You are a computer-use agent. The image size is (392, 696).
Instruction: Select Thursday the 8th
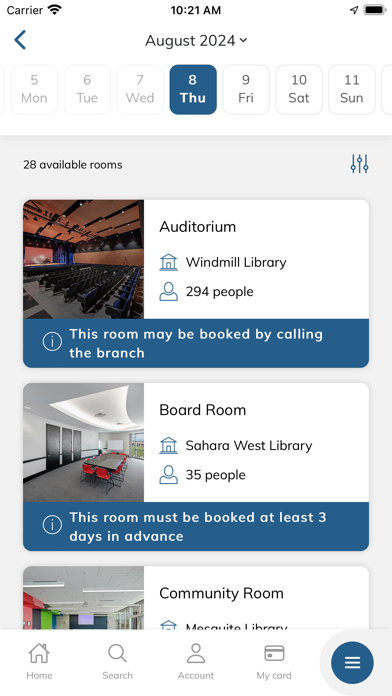pos(193,89)
